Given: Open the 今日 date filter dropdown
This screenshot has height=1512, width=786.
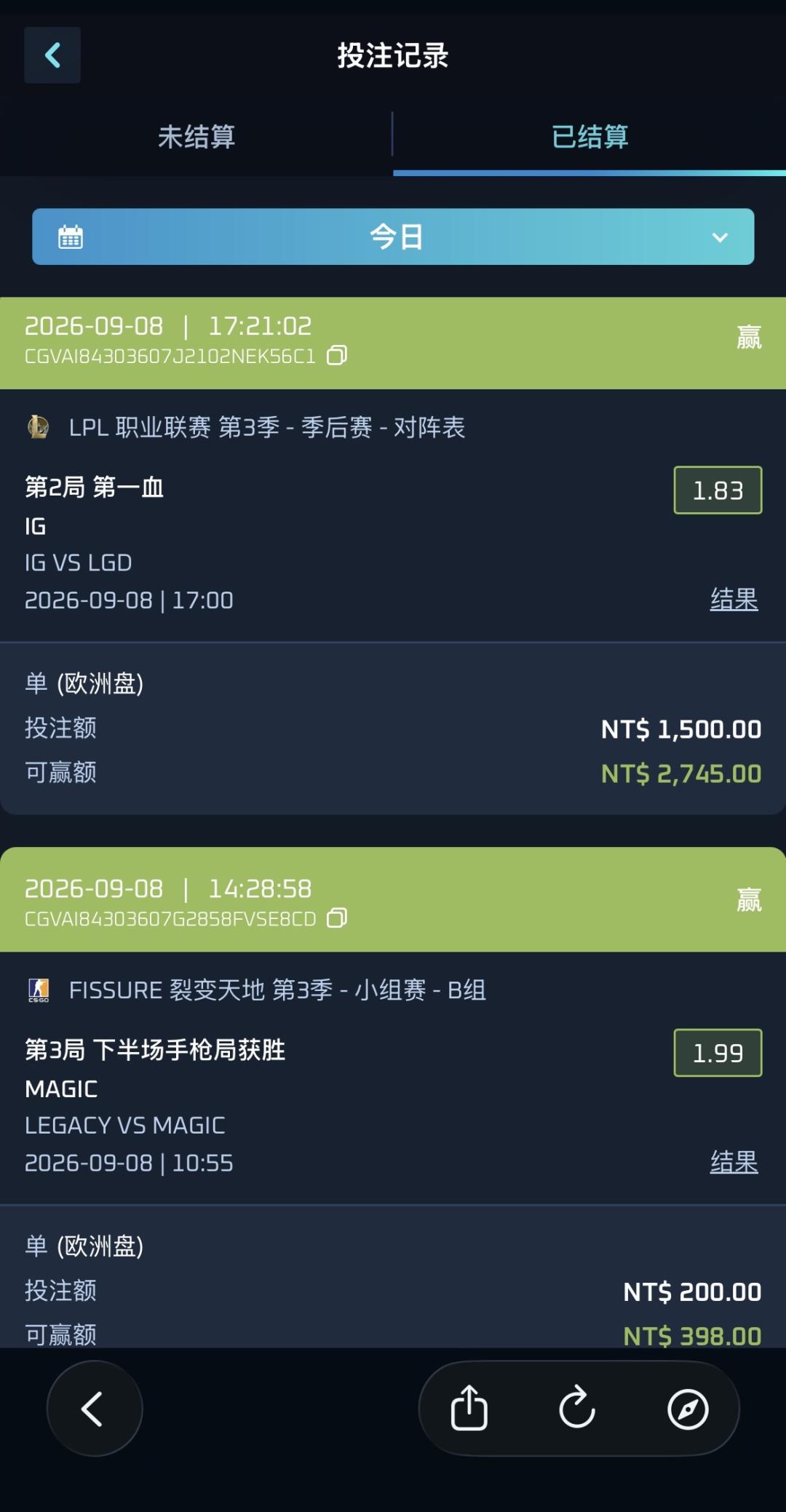Looking at the screenshot, I should tap(393, 236).
